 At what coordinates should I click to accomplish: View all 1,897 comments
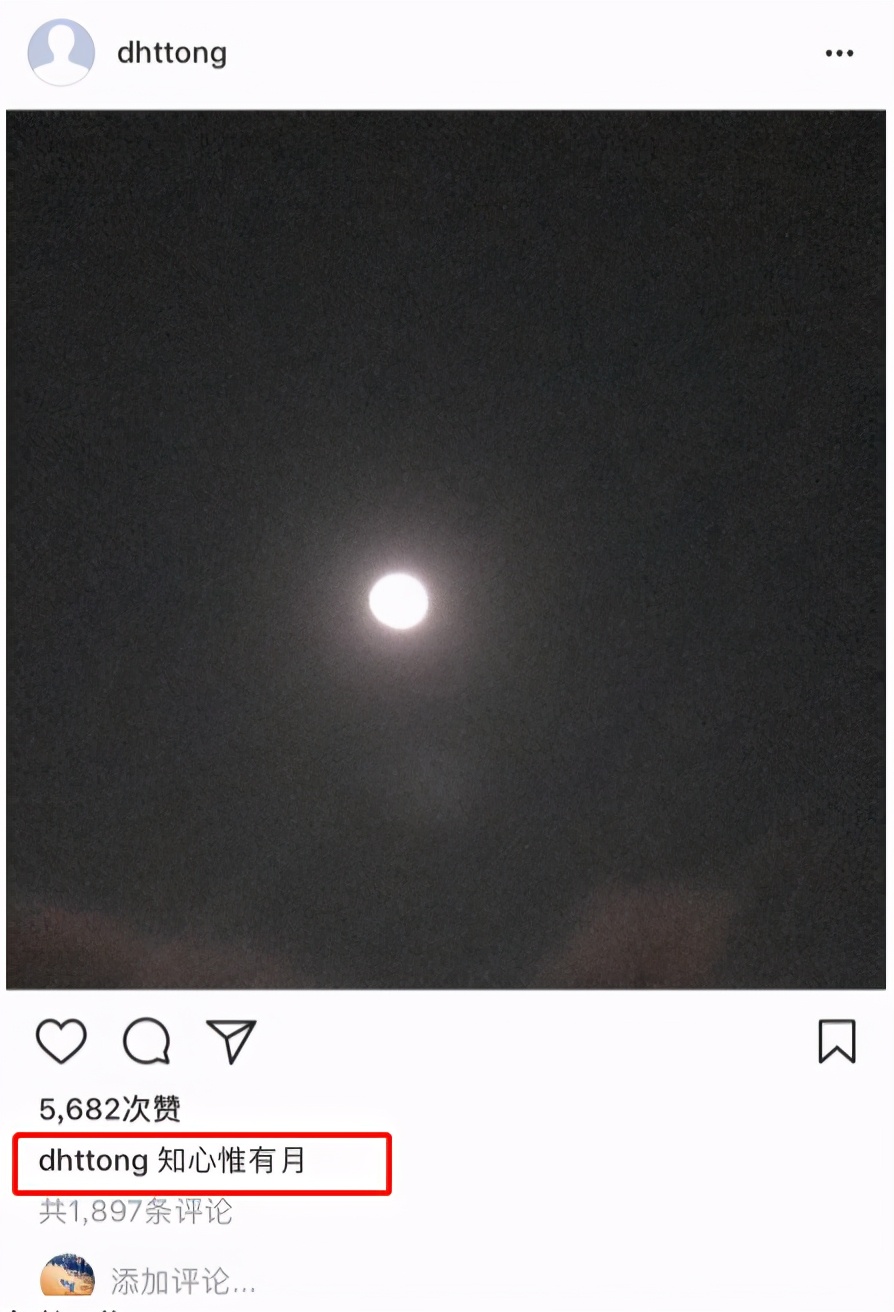click(x=136, y=1212)
